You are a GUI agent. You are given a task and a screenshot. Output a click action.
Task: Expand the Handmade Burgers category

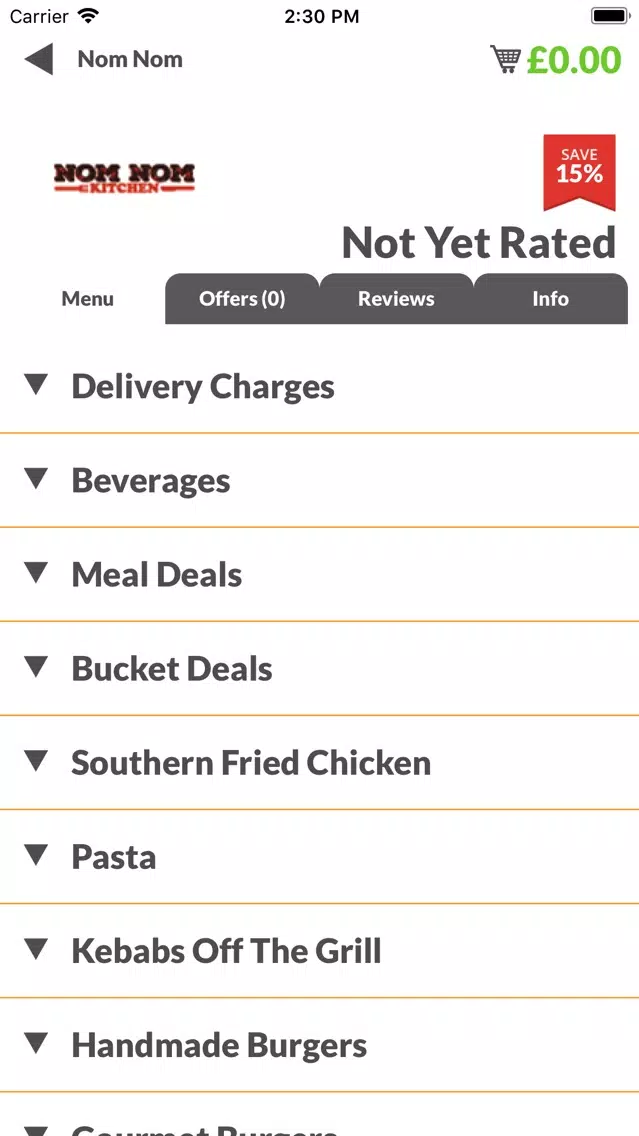tap(320, 1045)
